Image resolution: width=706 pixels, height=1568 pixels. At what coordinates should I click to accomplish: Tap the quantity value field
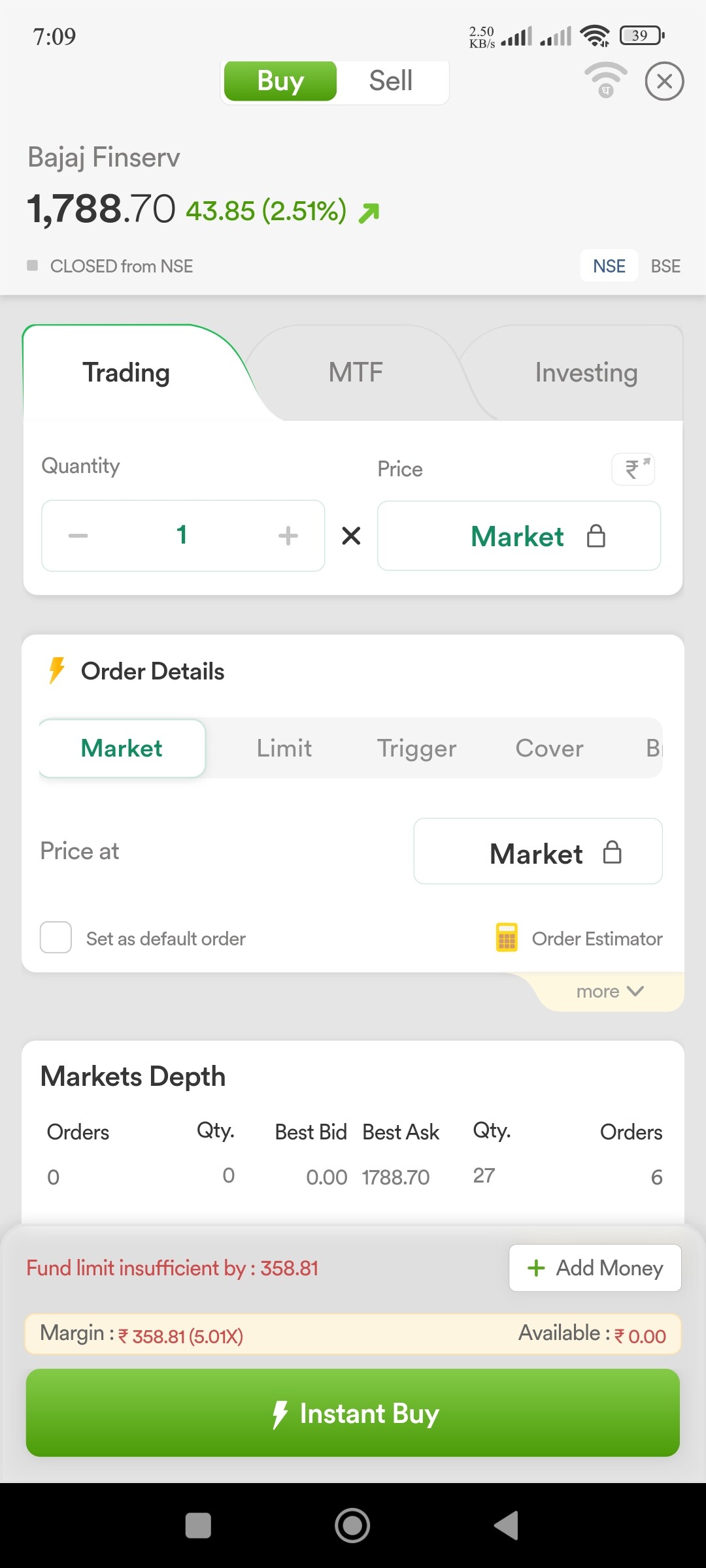(182, 535)
